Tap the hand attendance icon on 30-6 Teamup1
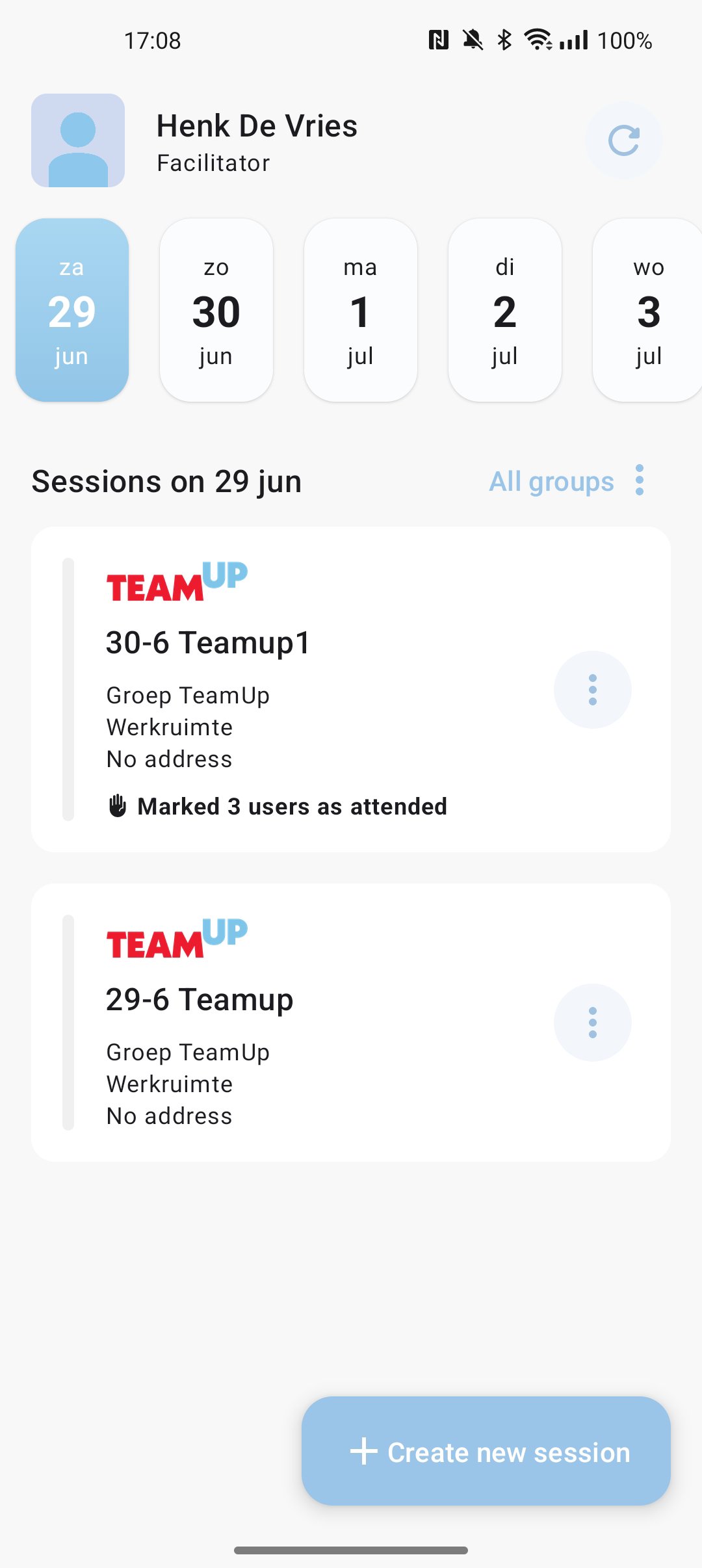This screenshot has height=1568, width=702. [x=116, y=805]
